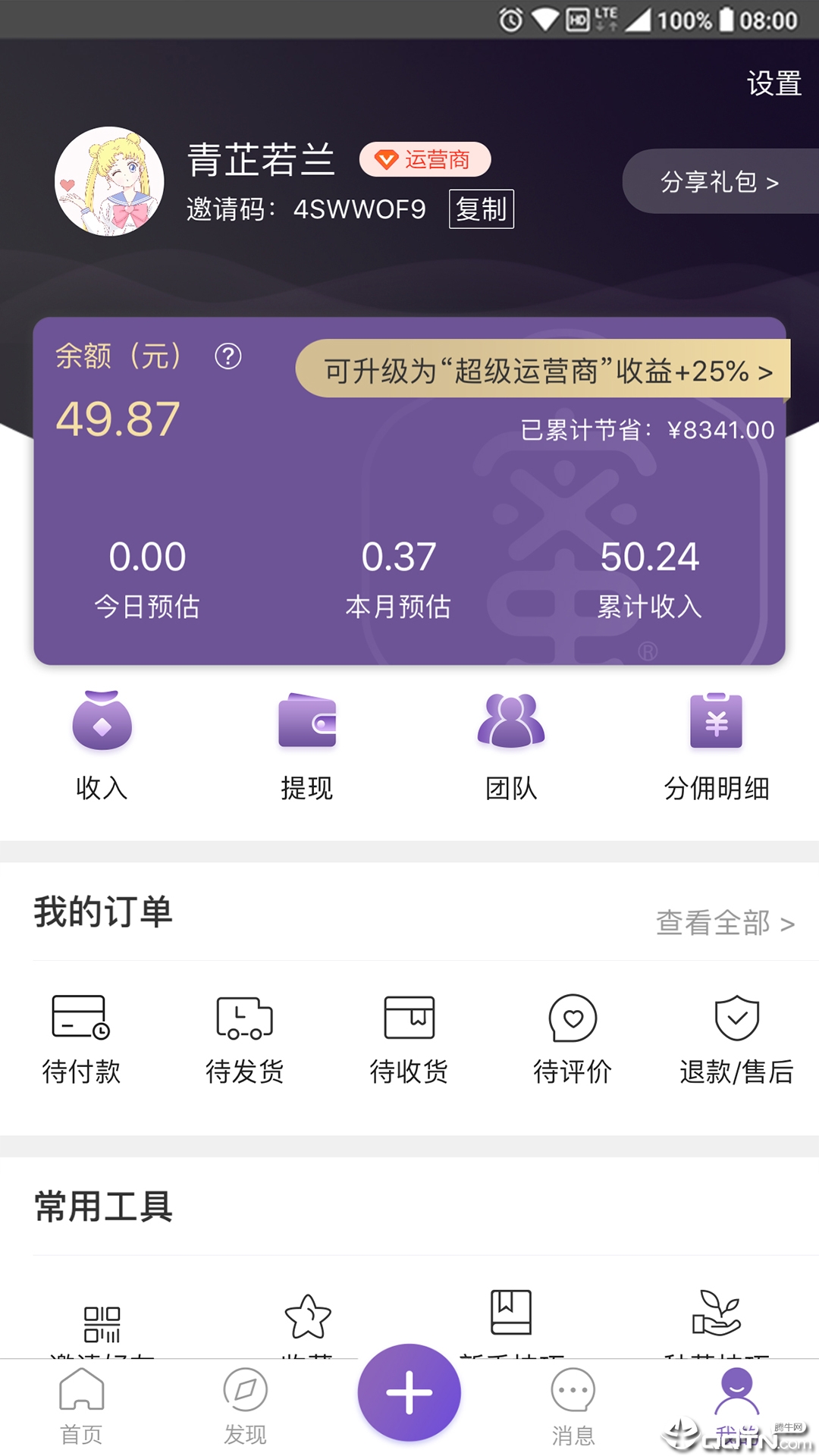The height and width of the screenshot is (1456, 819).
Task: Show 待付款 pending payment orders
Action: click(x=81, y=1039)
